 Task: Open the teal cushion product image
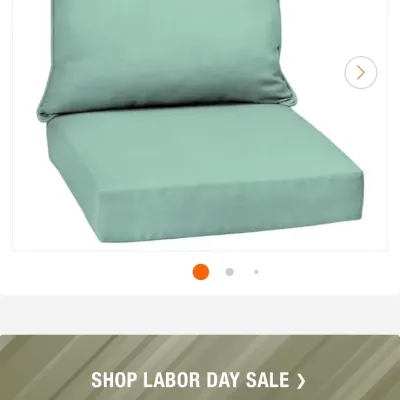tap(200, 123)
